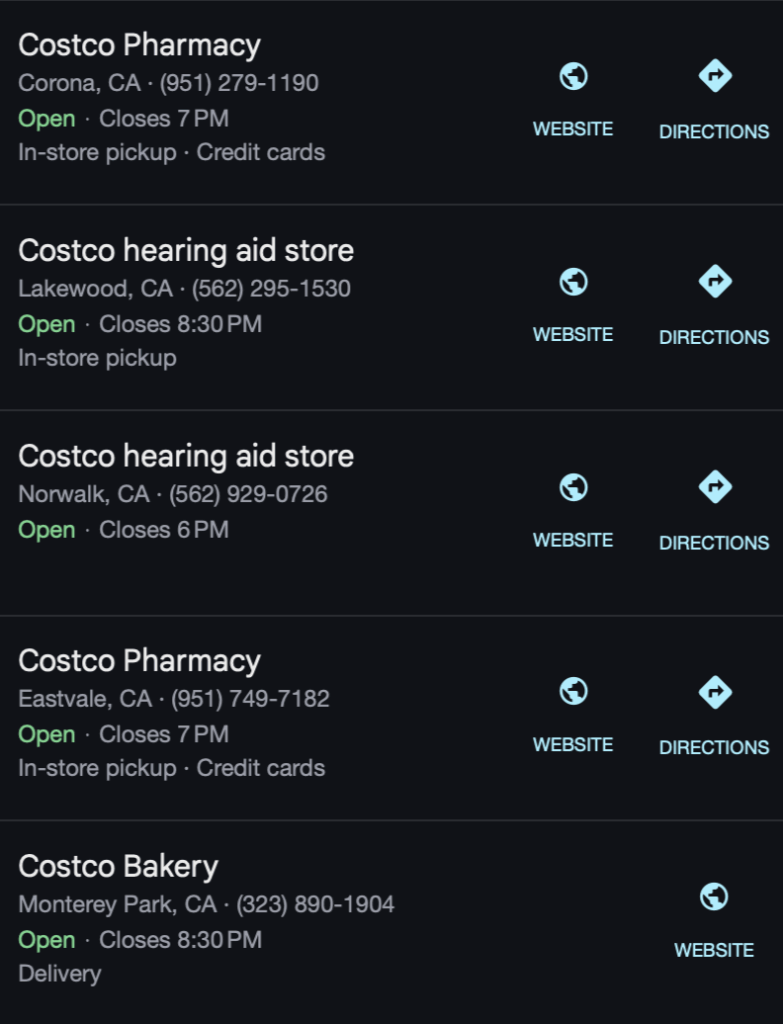Get directions to Norwalk hearing aid store

click(714, 511)
